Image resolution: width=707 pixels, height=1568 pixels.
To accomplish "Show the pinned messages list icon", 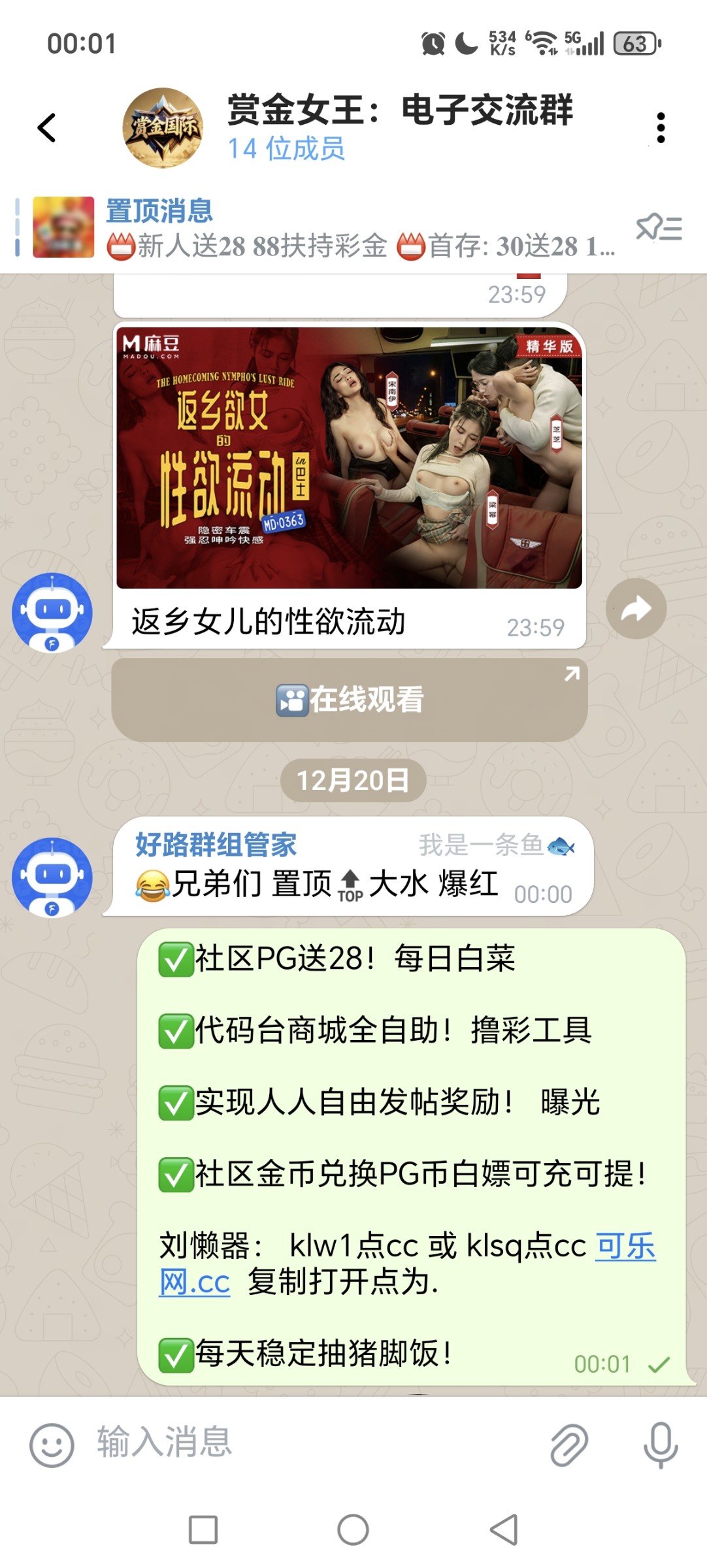I will (x=659, y=229).
